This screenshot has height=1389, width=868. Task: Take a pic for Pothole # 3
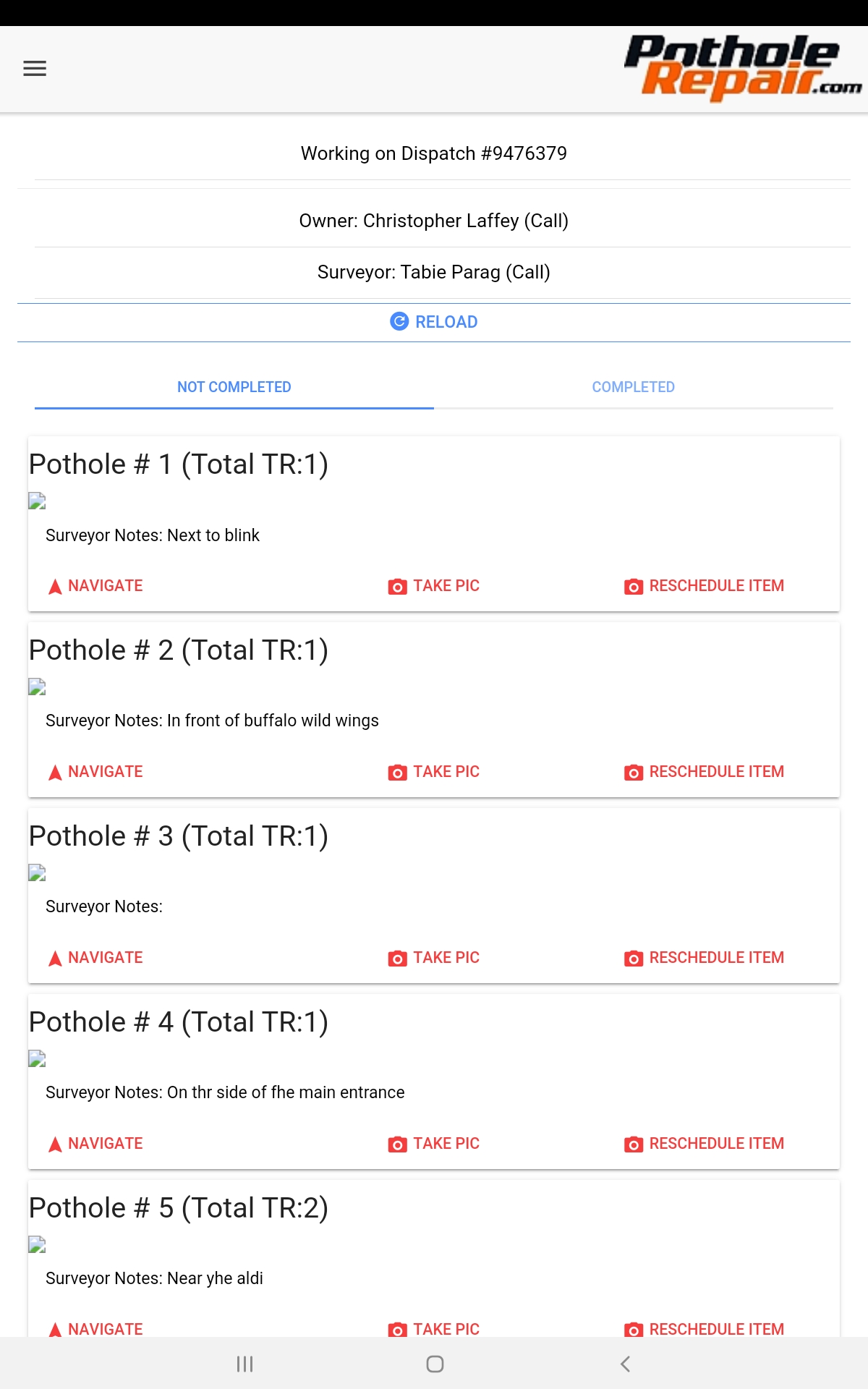coord(433,958)
